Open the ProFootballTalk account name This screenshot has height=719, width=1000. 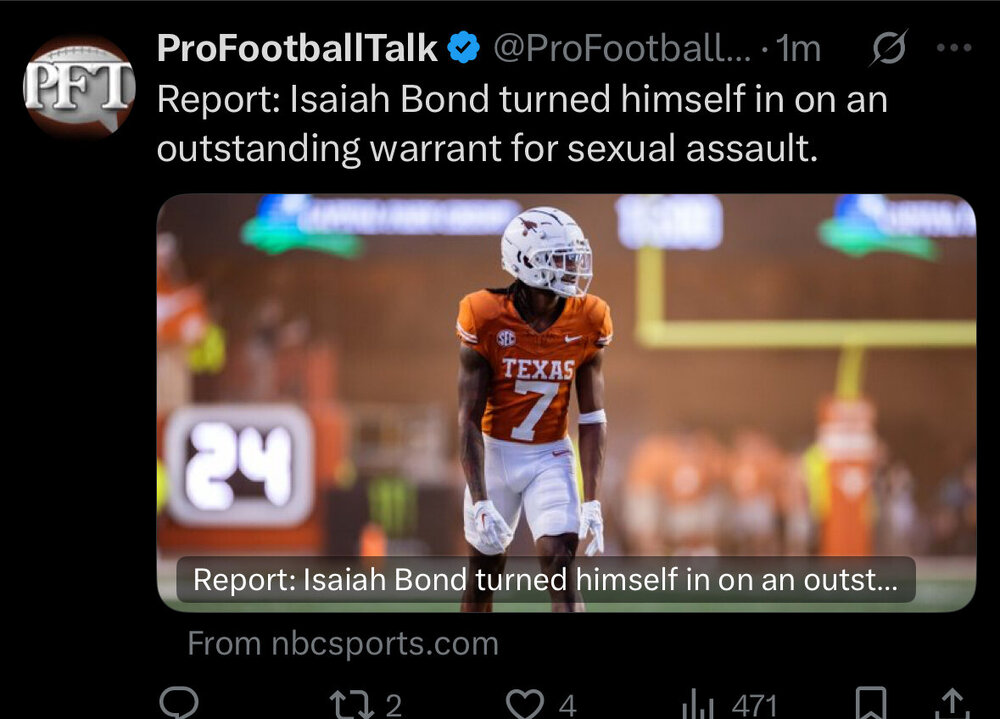click(x=297, y=48)
